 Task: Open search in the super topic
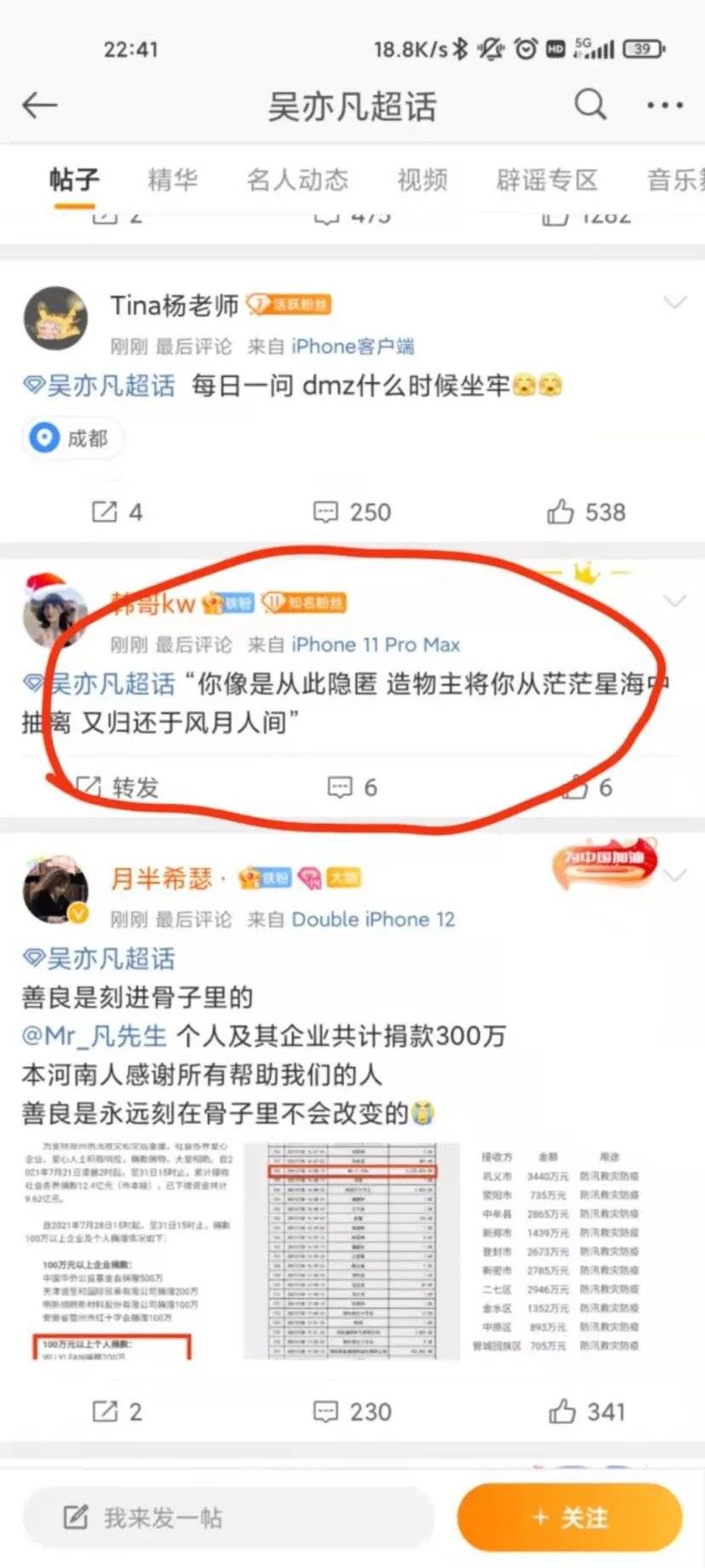pos(590,105)
